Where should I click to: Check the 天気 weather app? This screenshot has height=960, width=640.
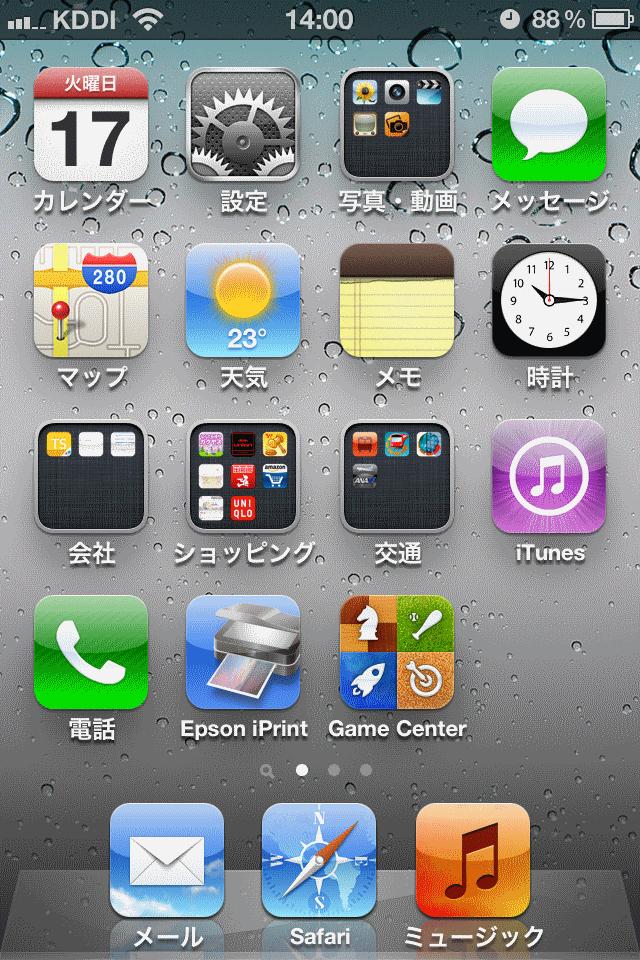(243, 301)
